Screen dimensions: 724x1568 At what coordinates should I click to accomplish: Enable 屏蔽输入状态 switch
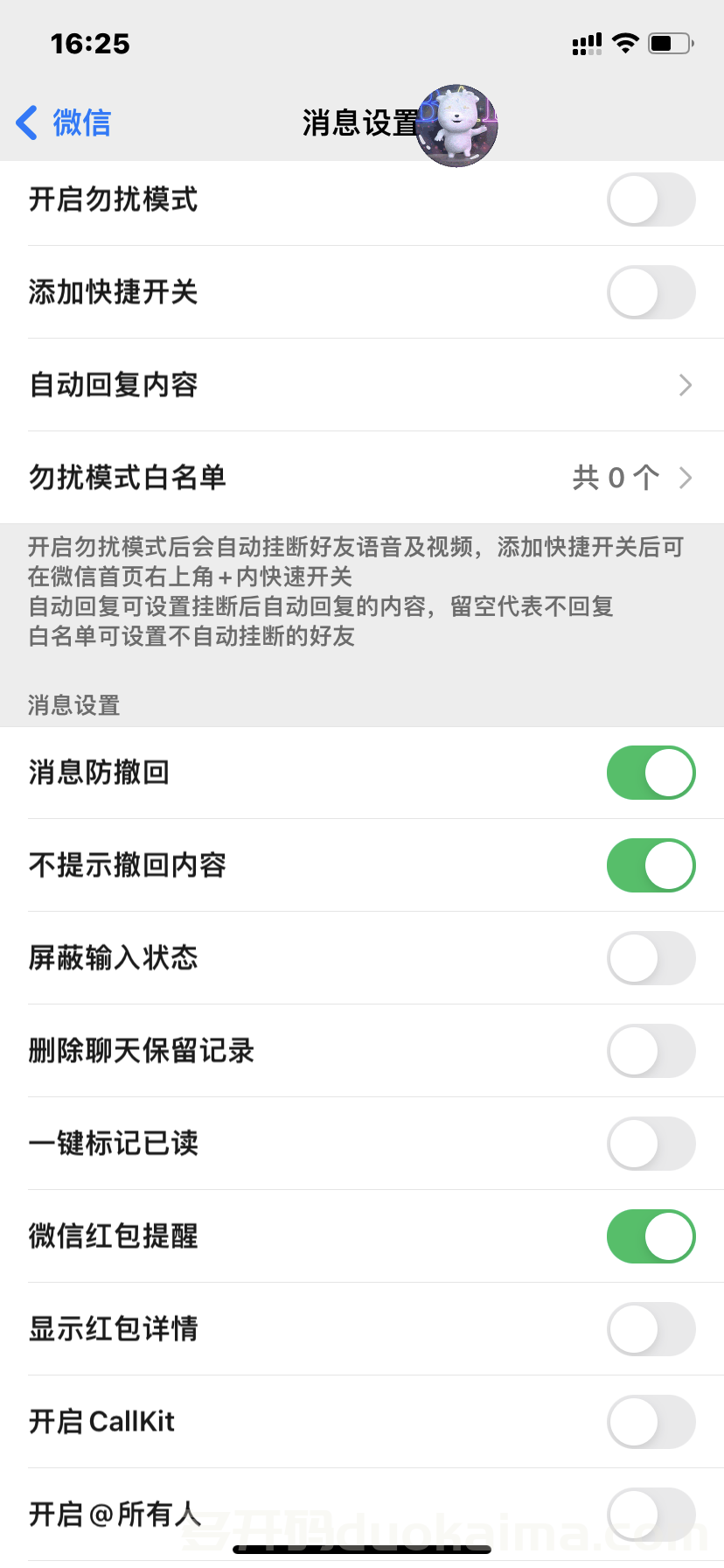click(651, 958)
